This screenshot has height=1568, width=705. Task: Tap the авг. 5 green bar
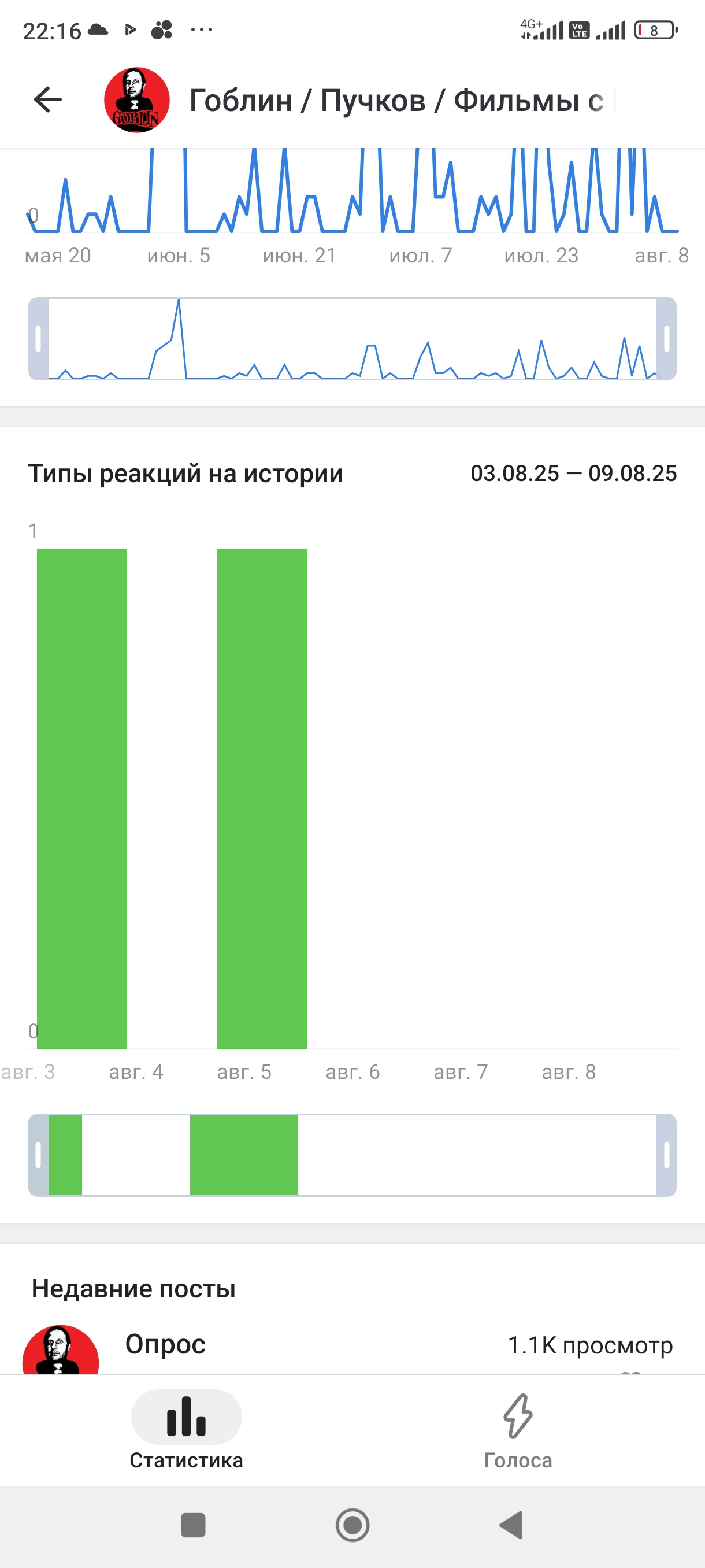point(262,798)
